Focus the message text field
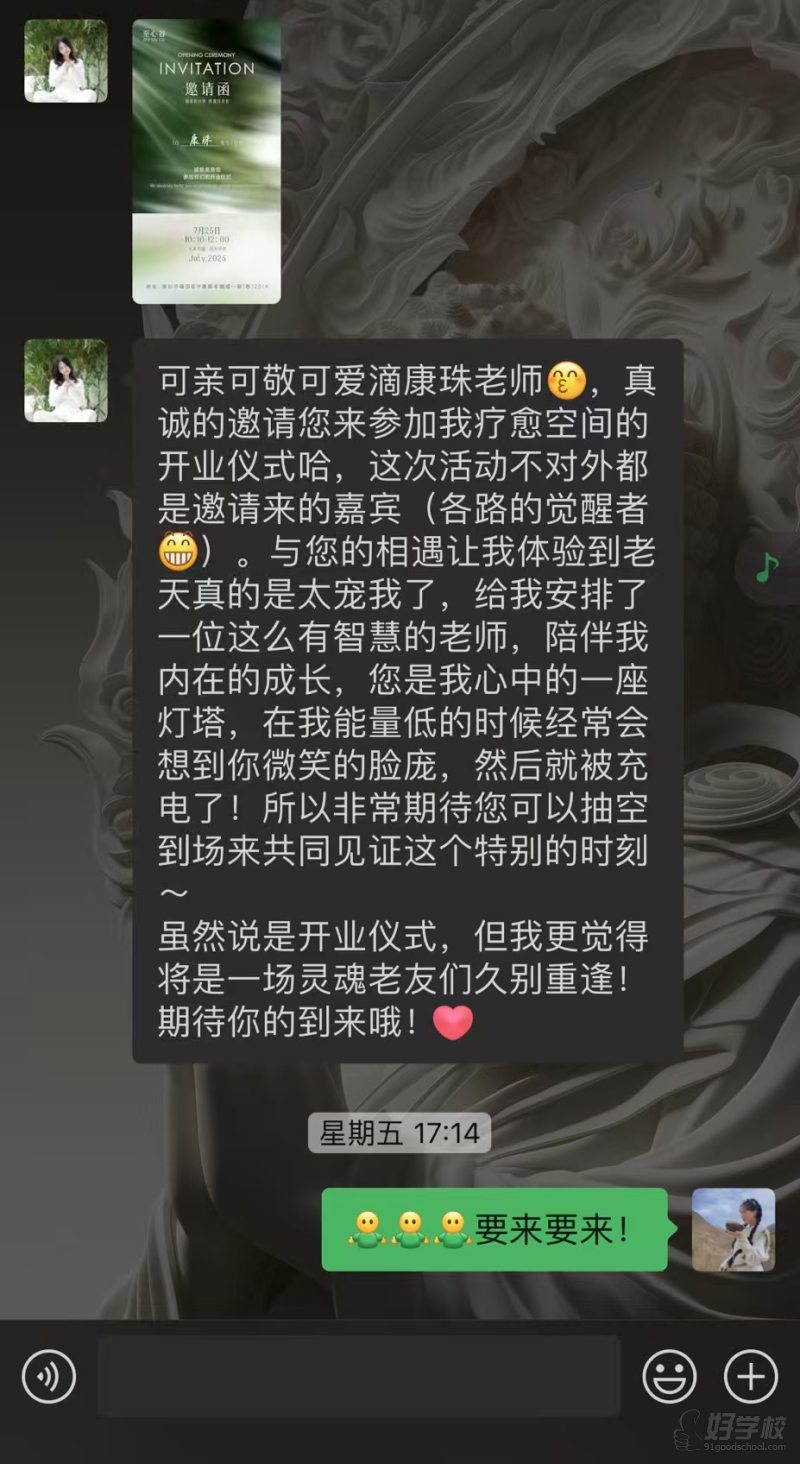The height and width of the screenshot is (1464, 800). [358, 1377]
